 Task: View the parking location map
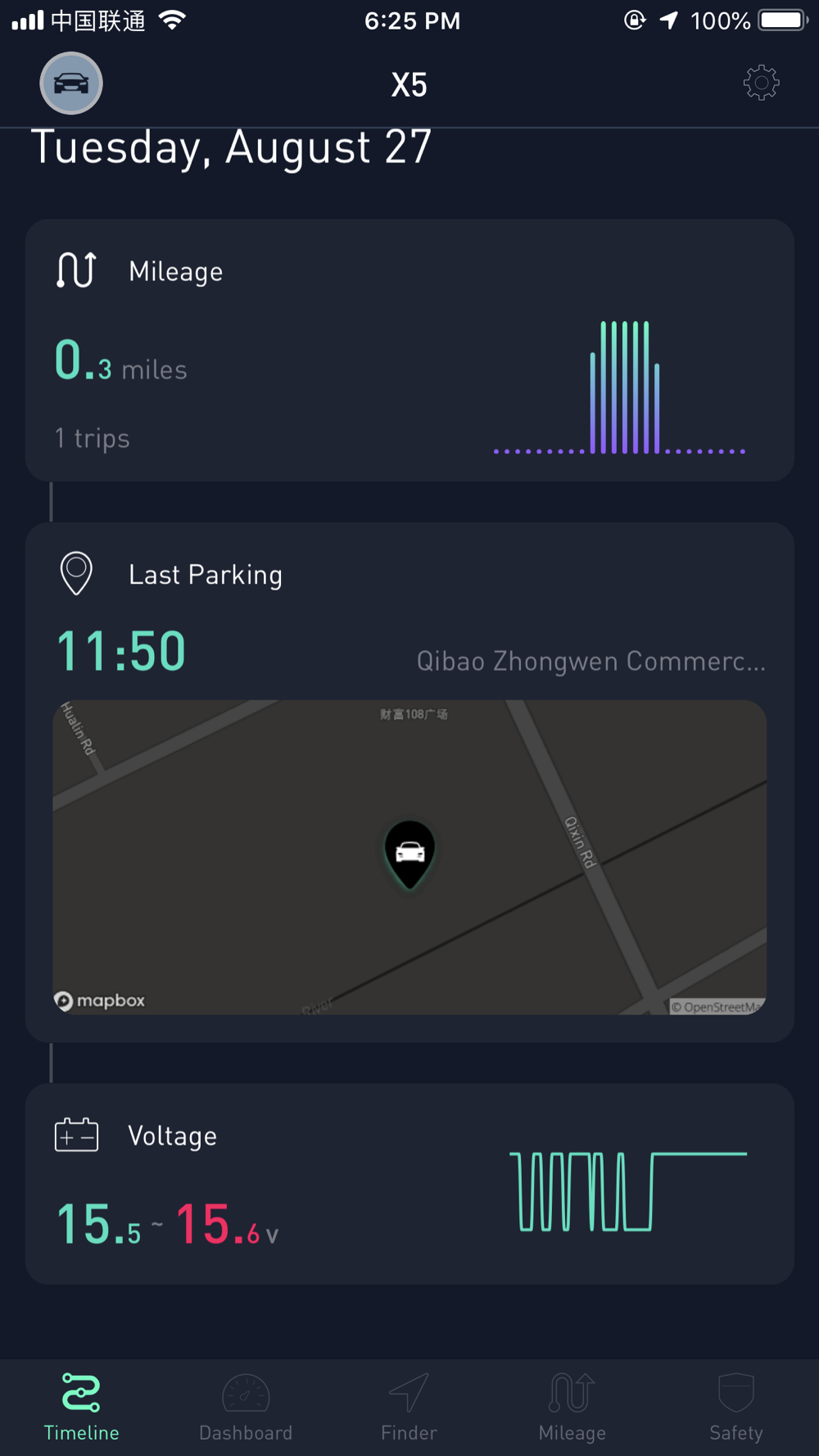[x=409, y=857]
